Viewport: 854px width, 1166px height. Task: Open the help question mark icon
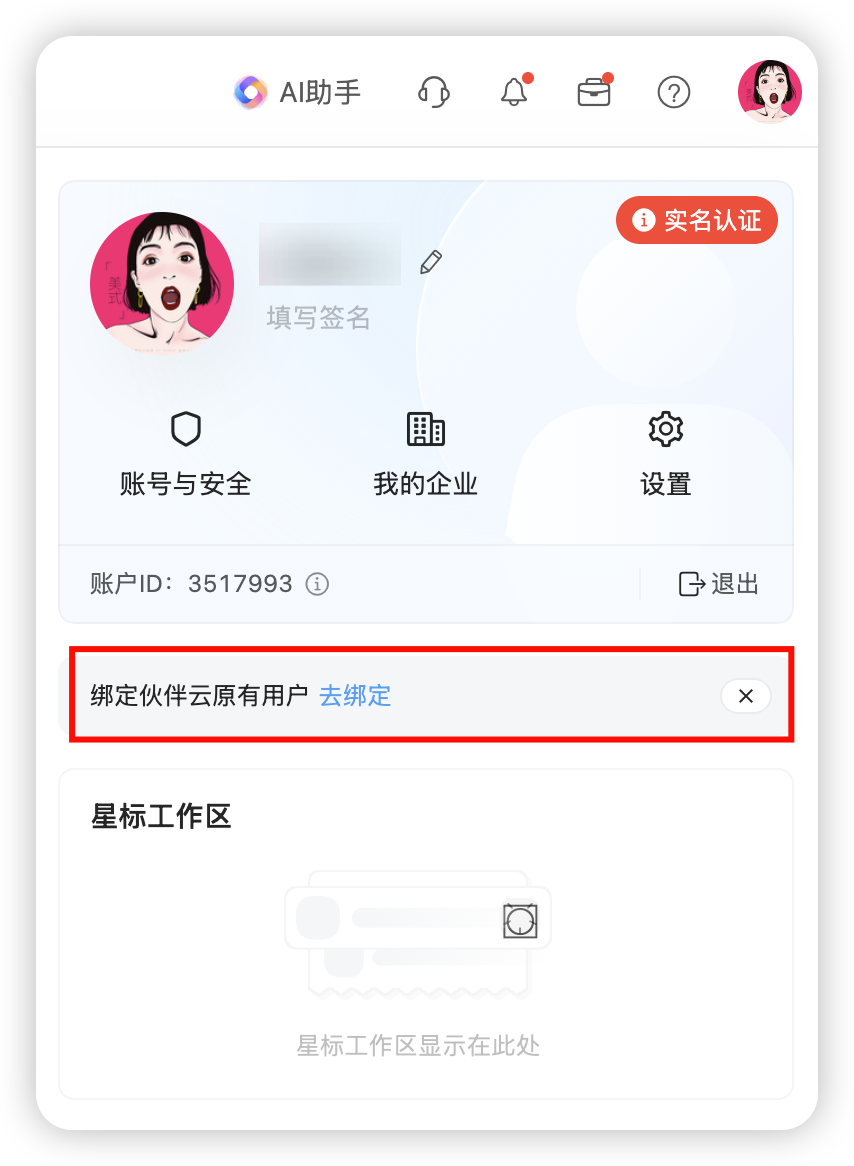[x=674, y=93]
